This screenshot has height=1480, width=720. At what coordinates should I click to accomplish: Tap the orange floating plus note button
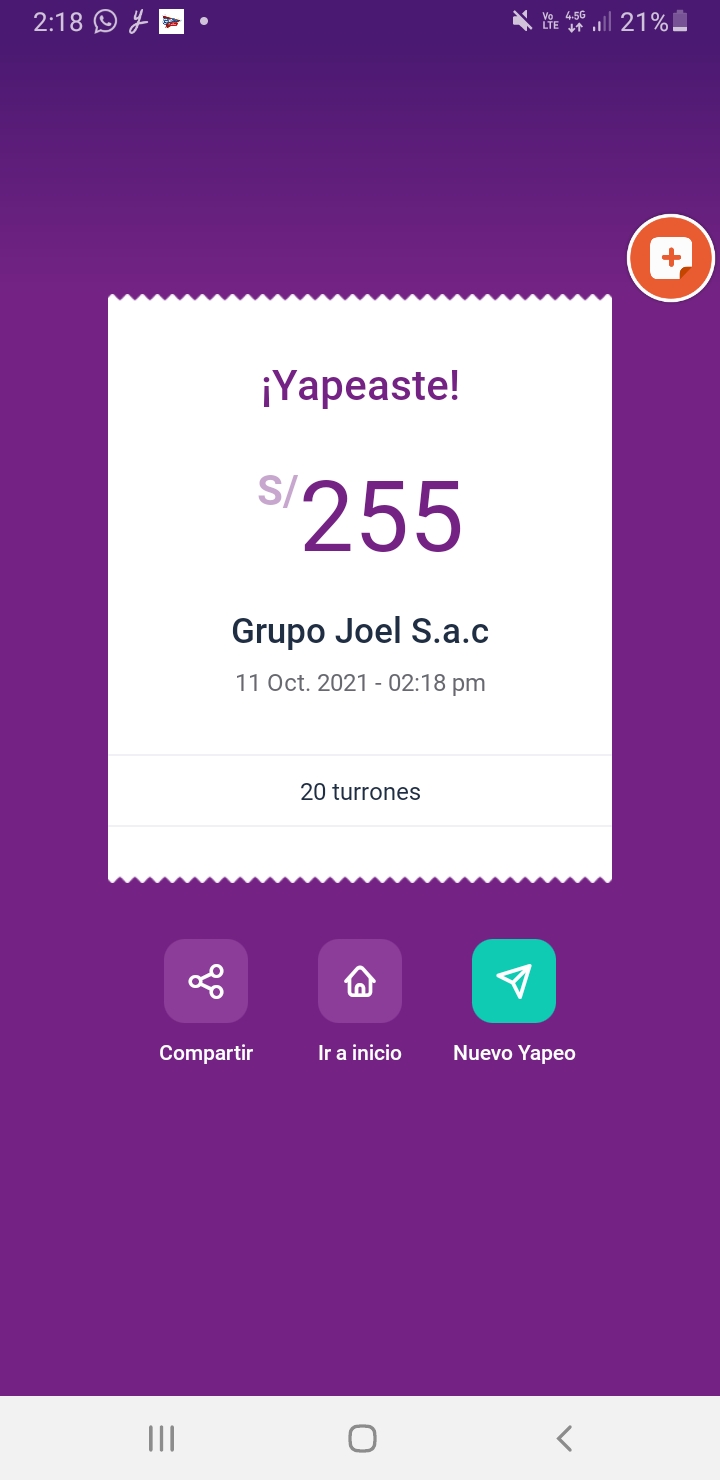click(670, 258)
